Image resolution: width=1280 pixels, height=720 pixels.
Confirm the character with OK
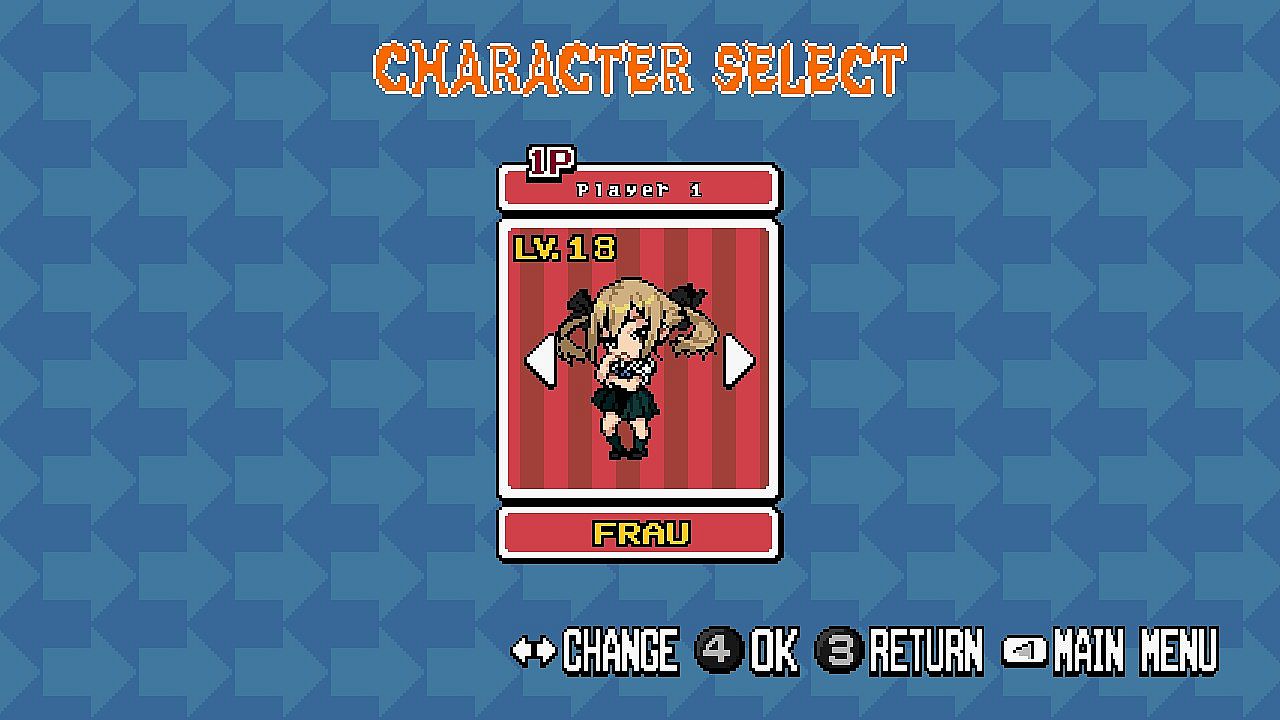[748, 651]
